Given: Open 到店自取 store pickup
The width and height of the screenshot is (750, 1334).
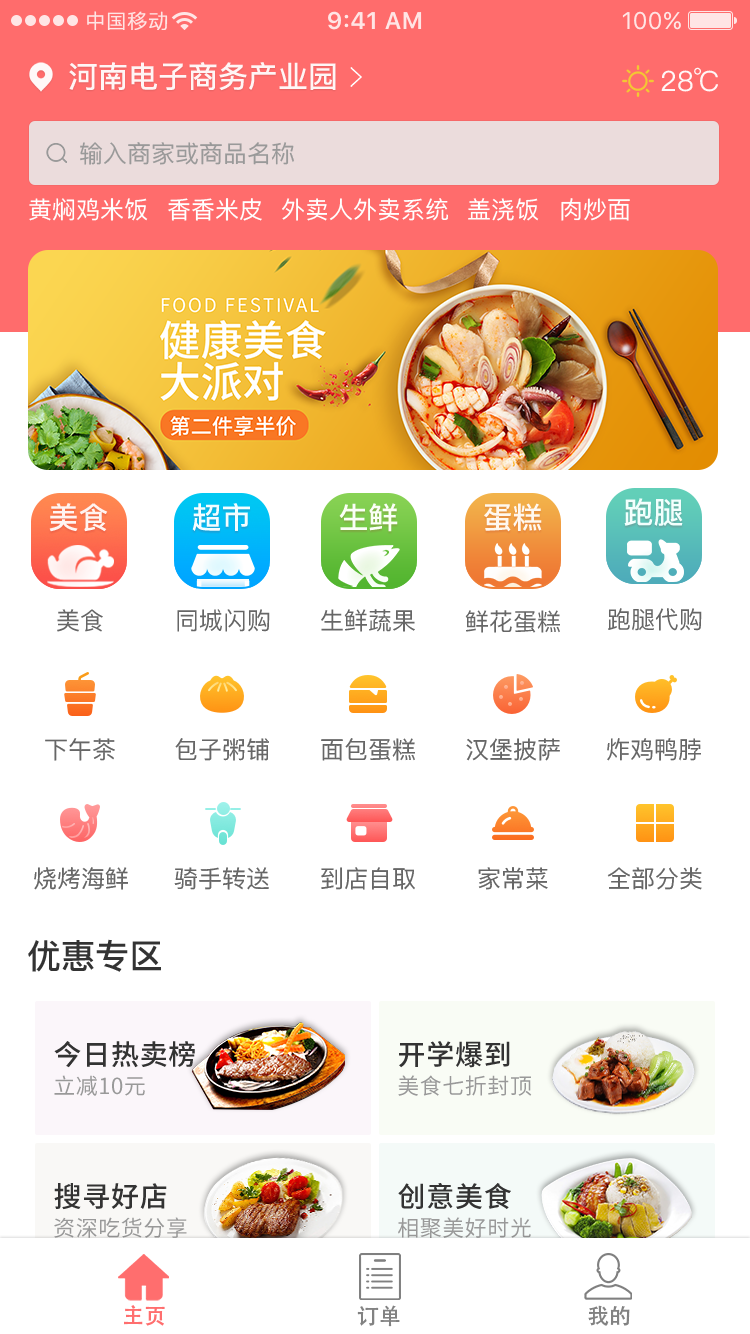Looking at the screenshot, I should [x=368, y=846].
